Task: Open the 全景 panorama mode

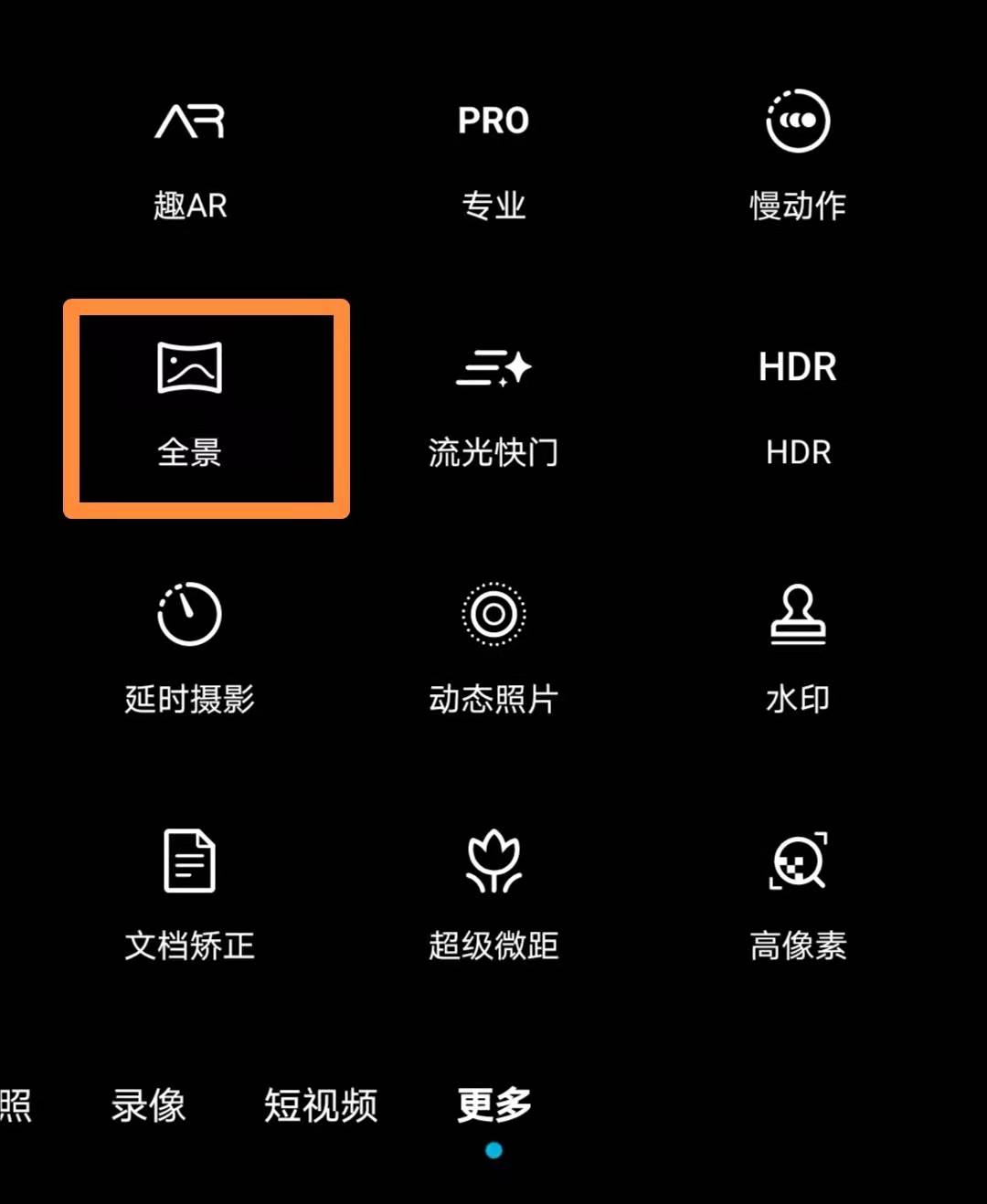Action: (x=189, y=402)
